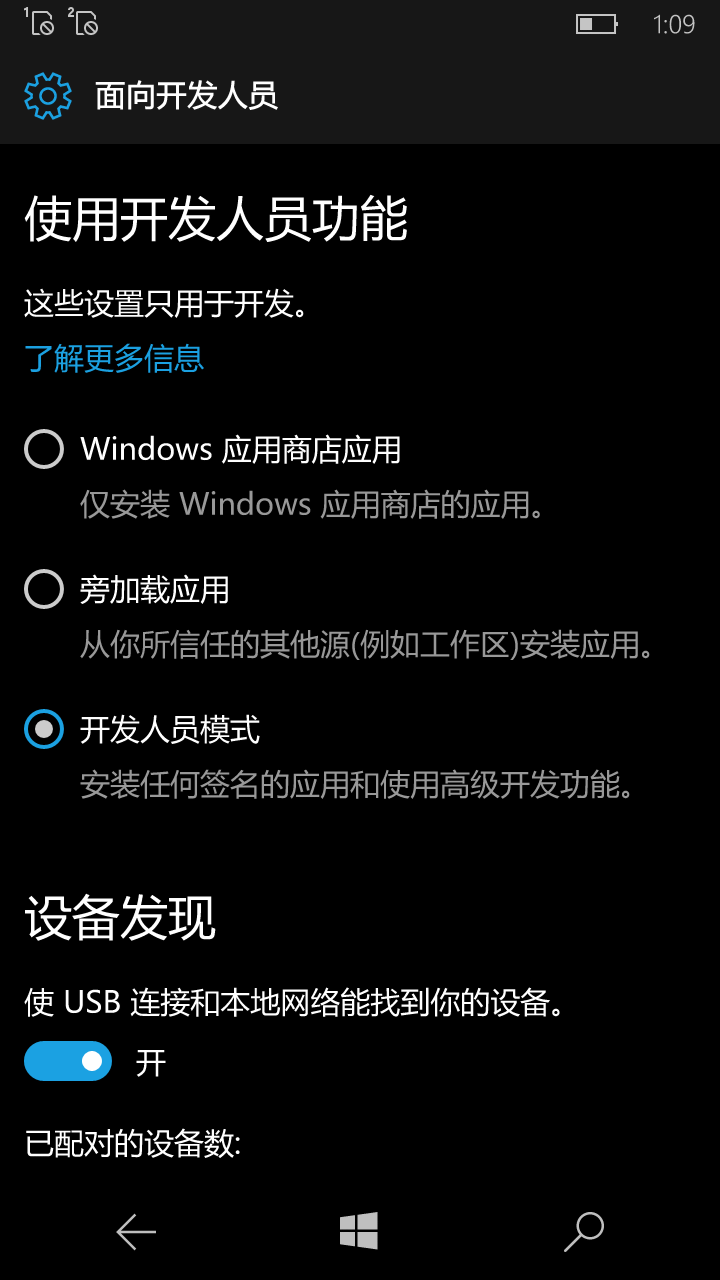Turn off the 设备发现 switch
This screenshot has width=720, height=1280.
[x=68, y=1061]
